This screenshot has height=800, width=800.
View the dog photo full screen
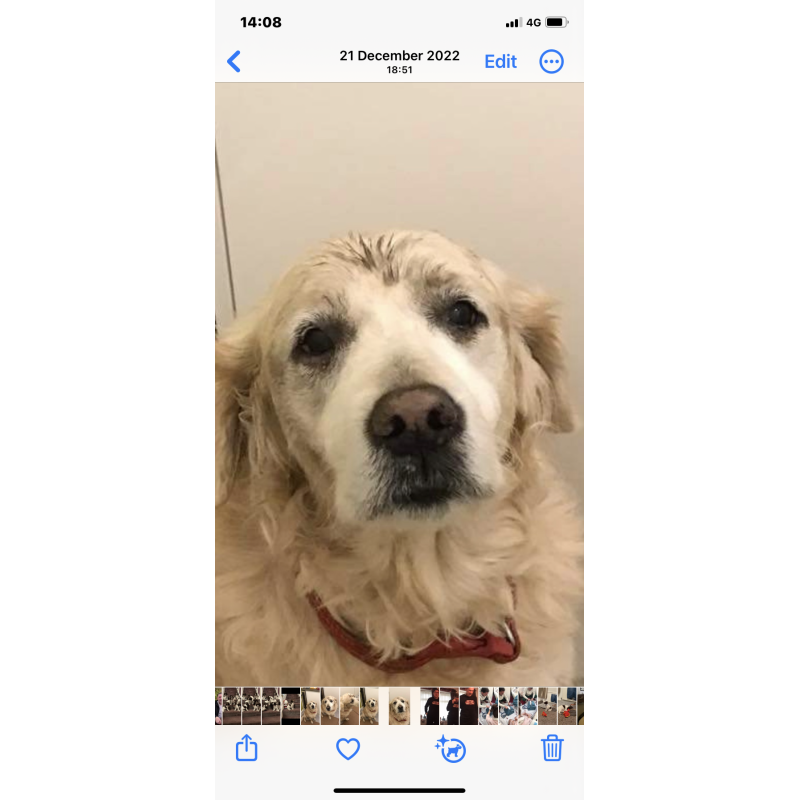(x=399, y=400)
